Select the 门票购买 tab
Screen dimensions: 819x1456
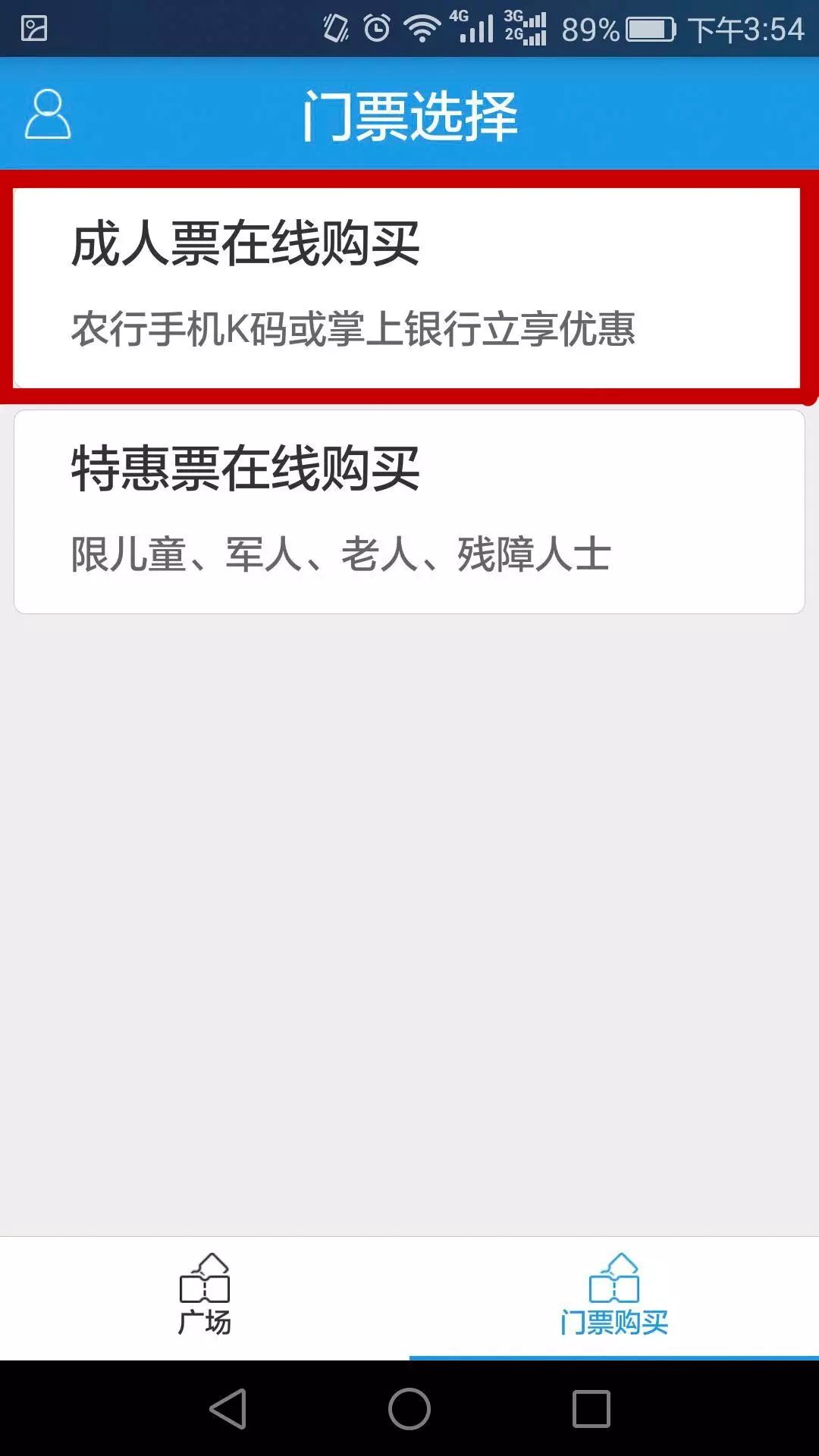tap(614, 1295)
